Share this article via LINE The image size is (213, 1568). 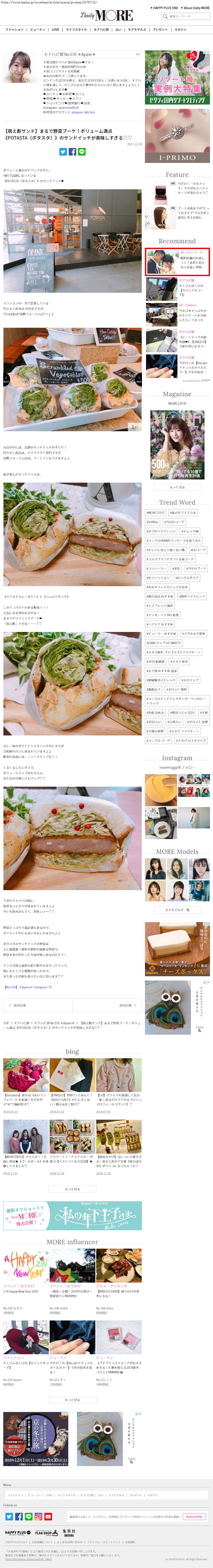click(x=82, y=152)
